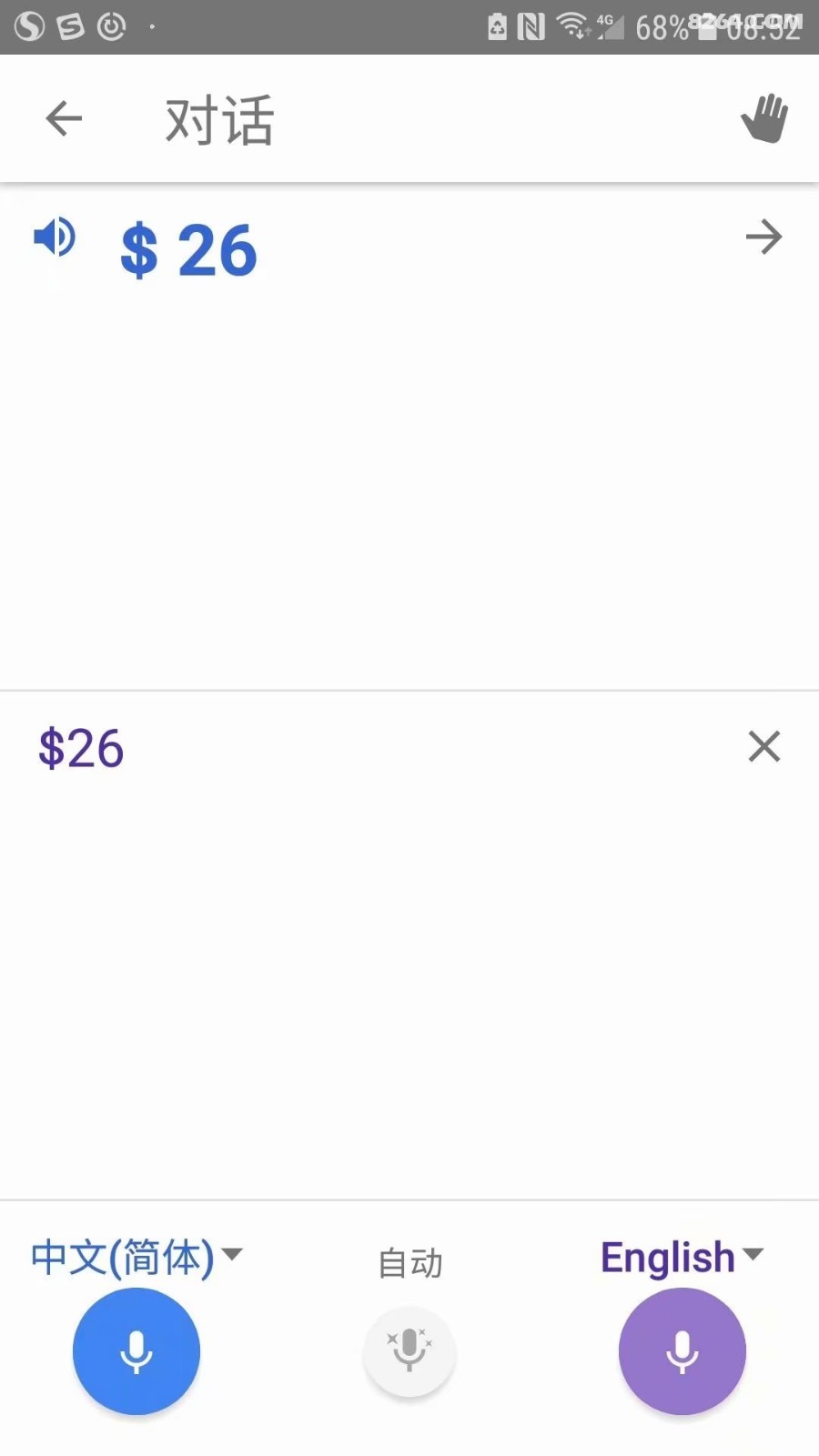This screenshot has height=1456, width=819.
Task: Enable the 自动 auto-detect microphone
Action: click(409, 1350)
